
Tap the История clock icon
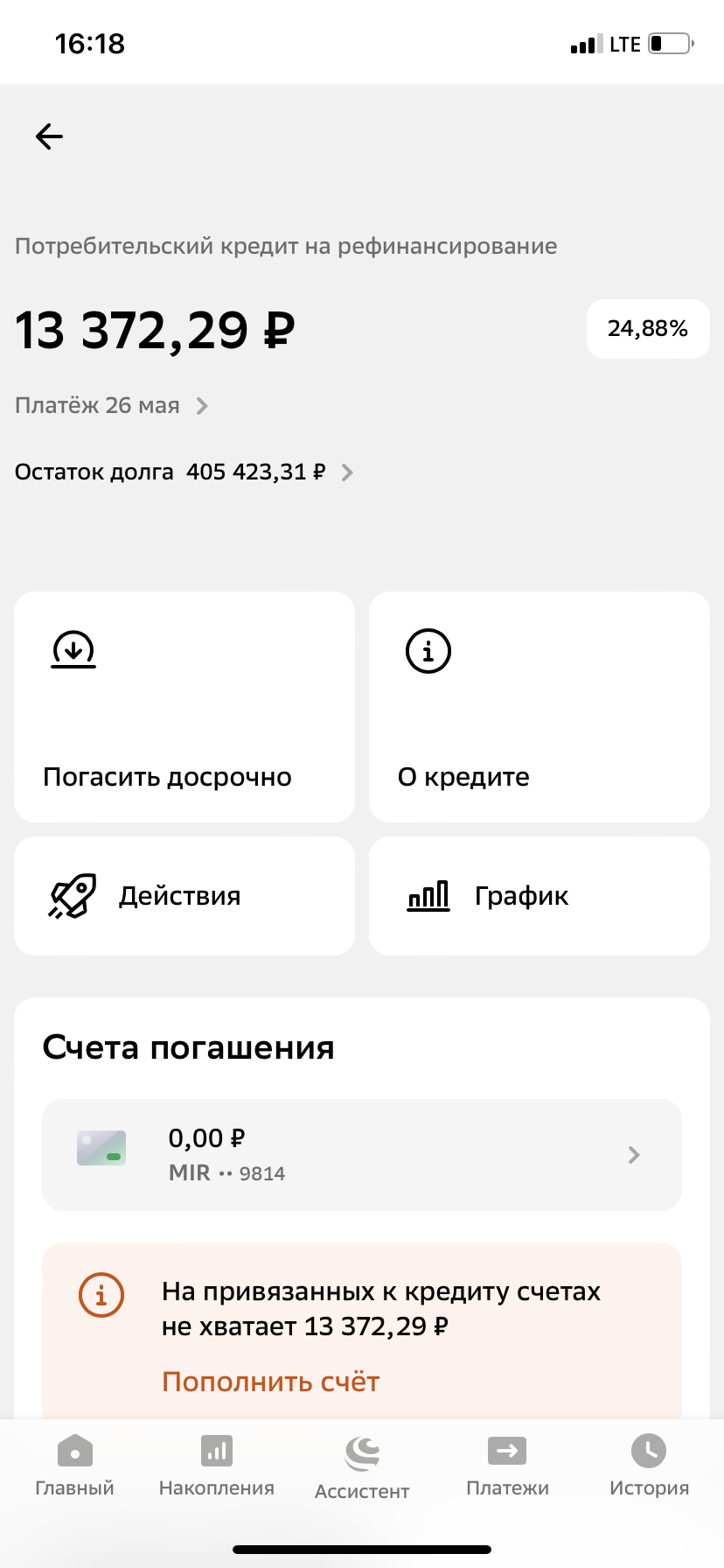click(648, 1450)
